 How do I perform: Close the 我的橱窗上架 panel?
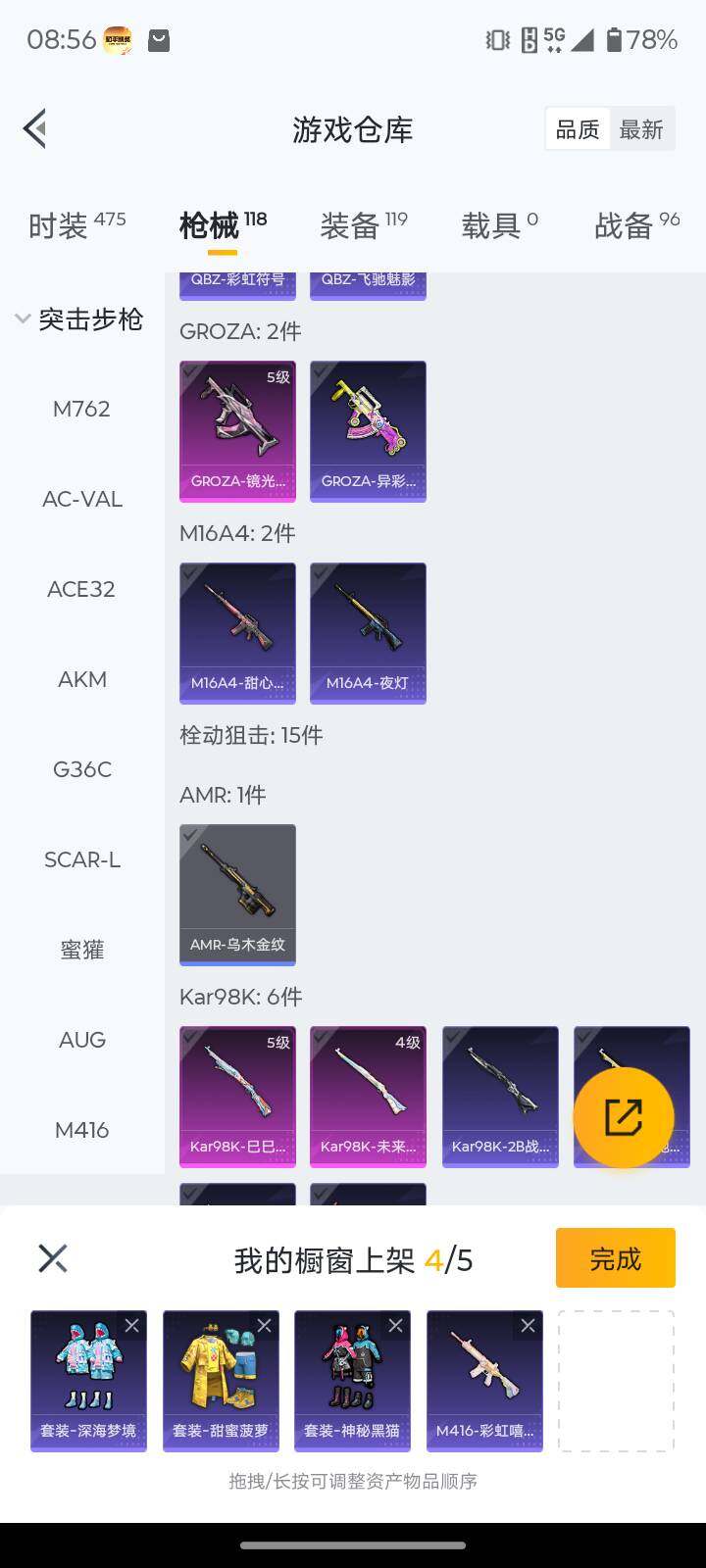[53, 1258]
